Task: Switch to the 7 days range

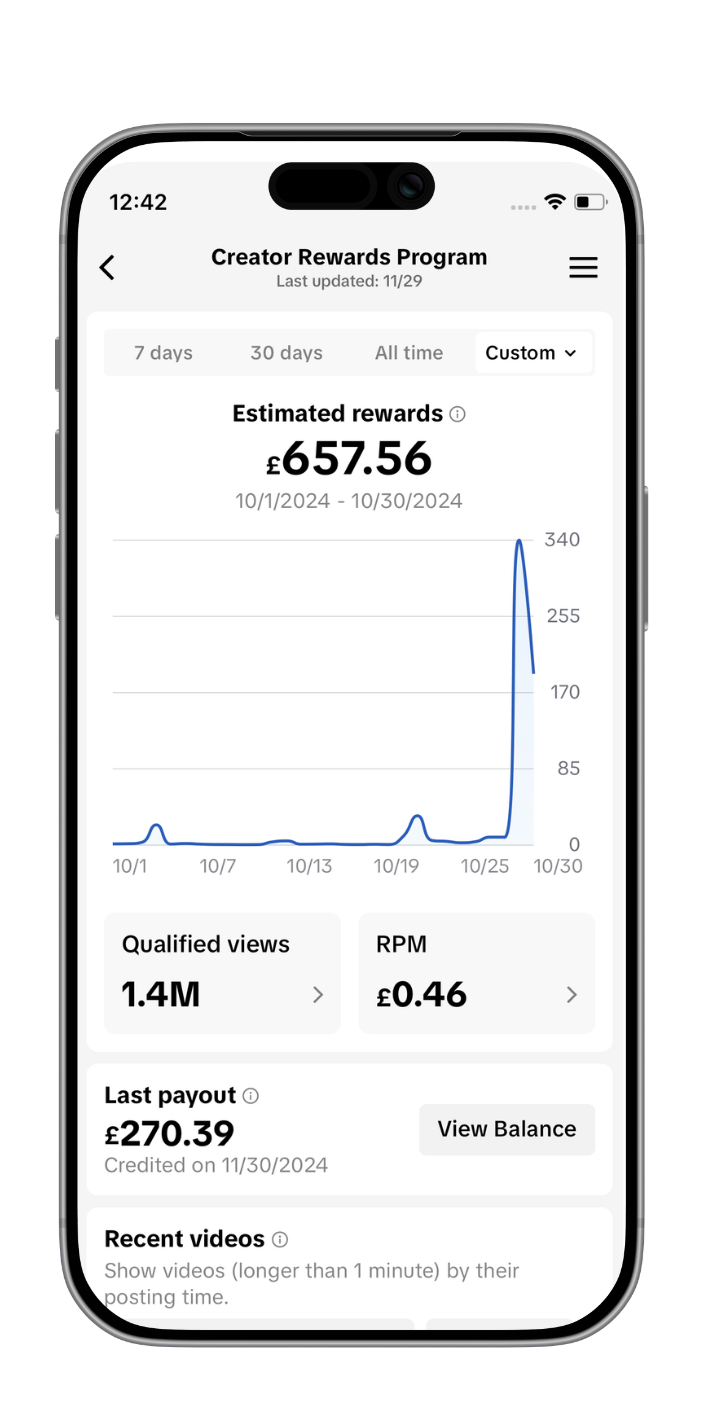Action: tap(163, 353)
